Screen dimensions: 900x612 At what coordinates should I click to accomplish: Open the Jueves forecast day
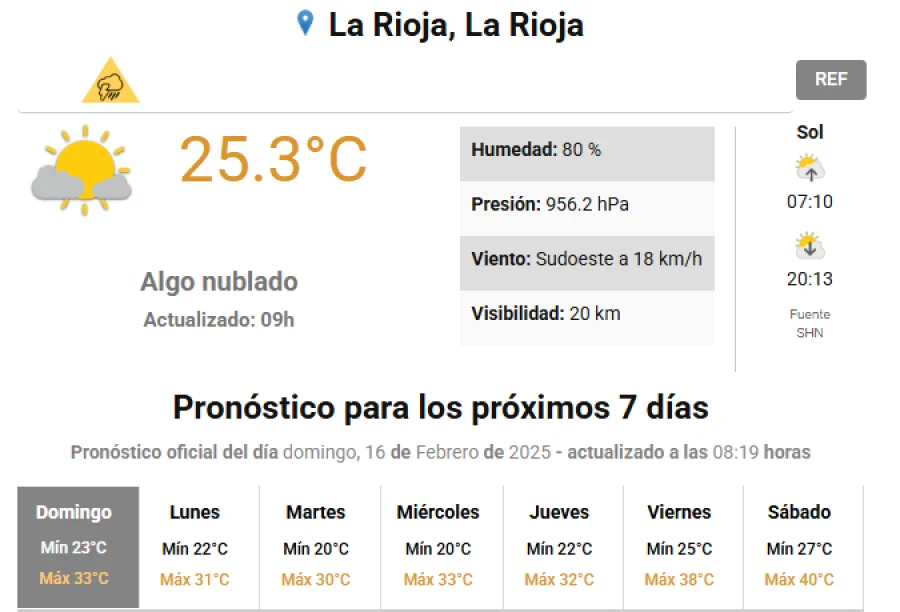[559, 546]
